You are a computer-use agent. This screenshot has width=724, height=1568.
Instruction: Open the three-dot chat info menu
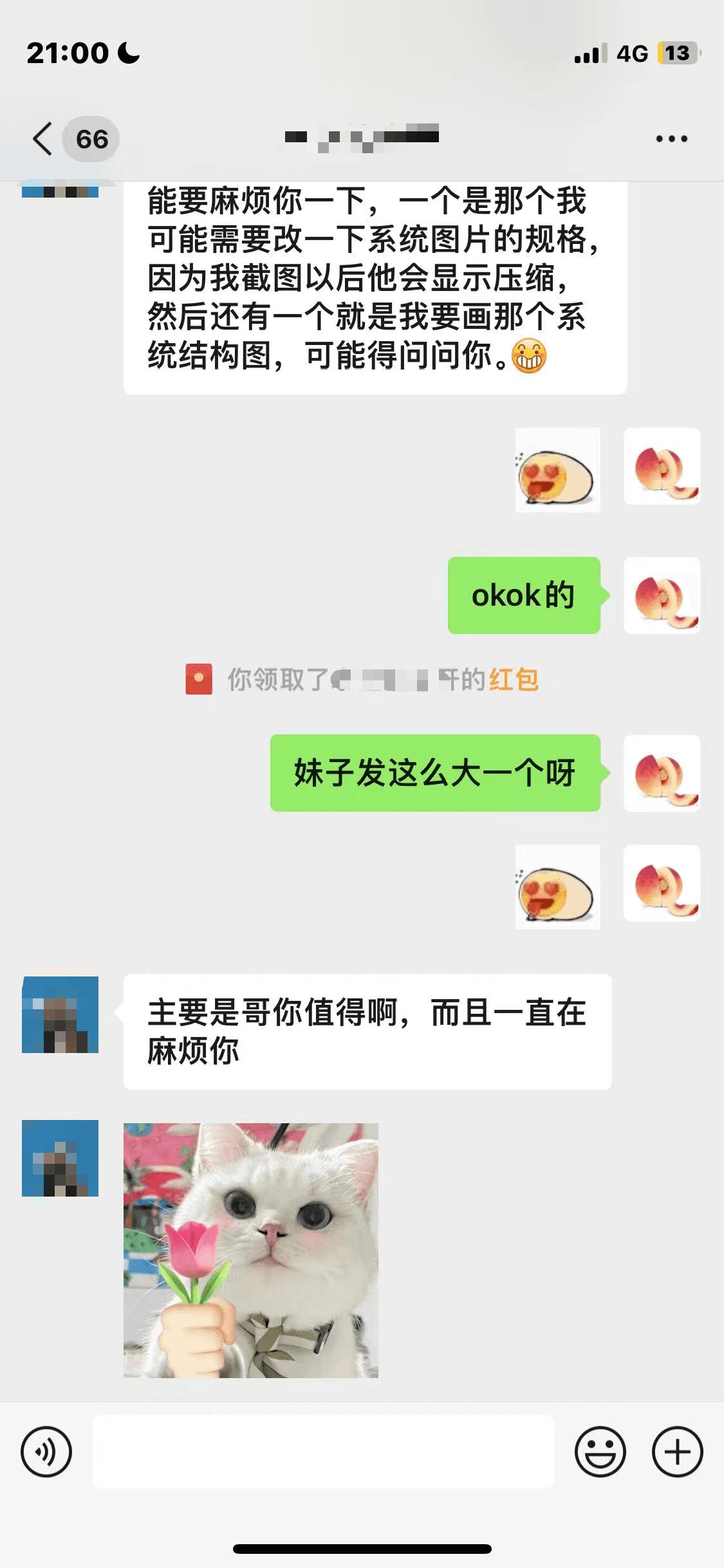tap(671, 139)
